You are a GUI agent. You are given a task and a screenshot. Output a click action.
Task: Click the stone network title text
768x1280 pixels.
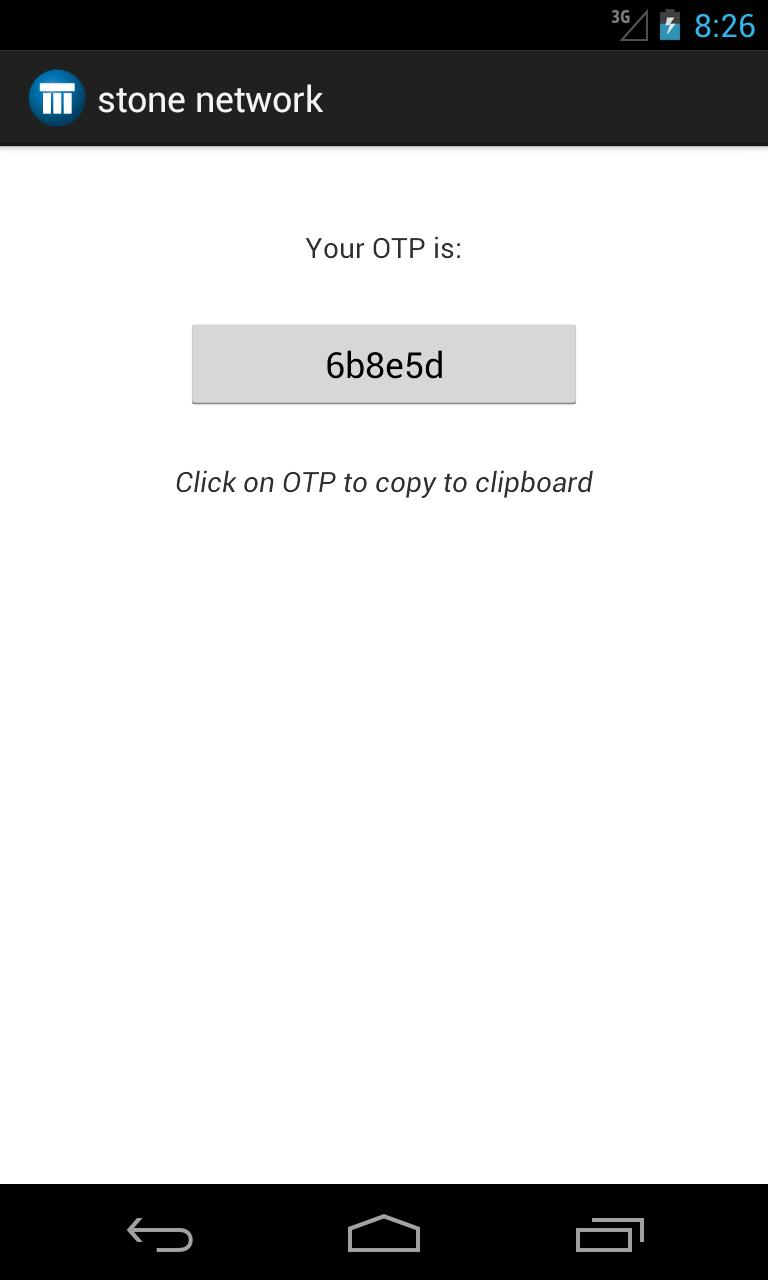point(209,97)
